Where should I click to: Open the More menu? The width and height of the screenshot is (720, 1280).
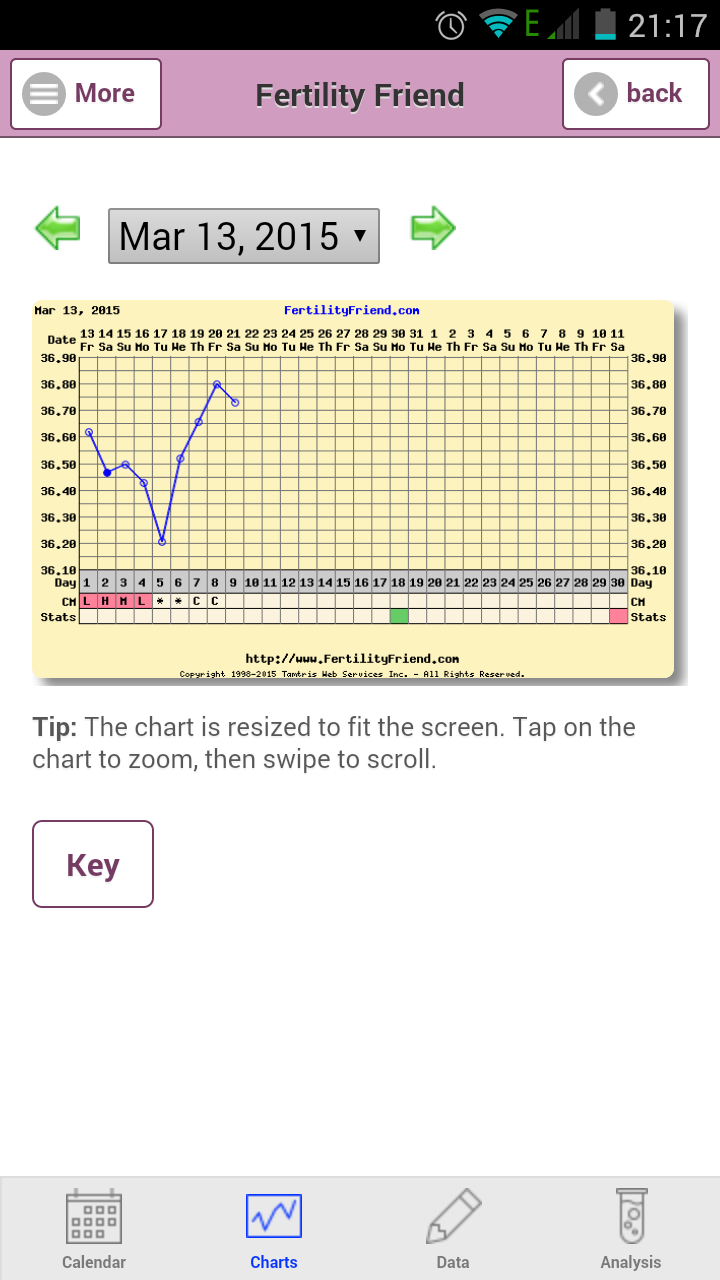coord(86,94)
